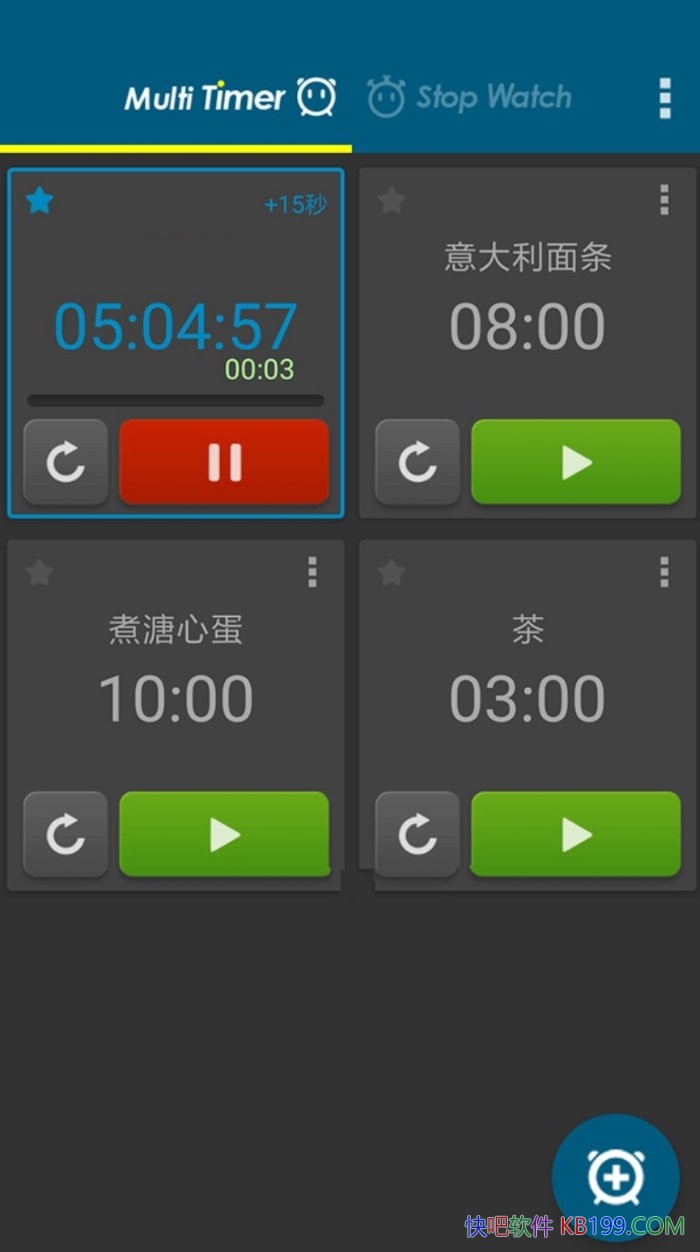Add +15秒 to the running timer

tap(295, 205)
